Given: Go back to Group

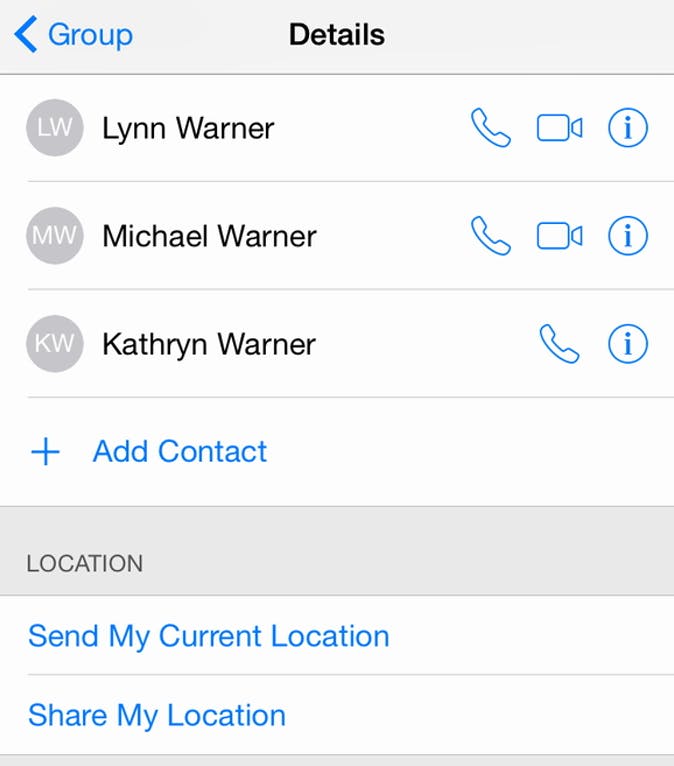Looking at the screenshot, I should click(x=74, y=35).
